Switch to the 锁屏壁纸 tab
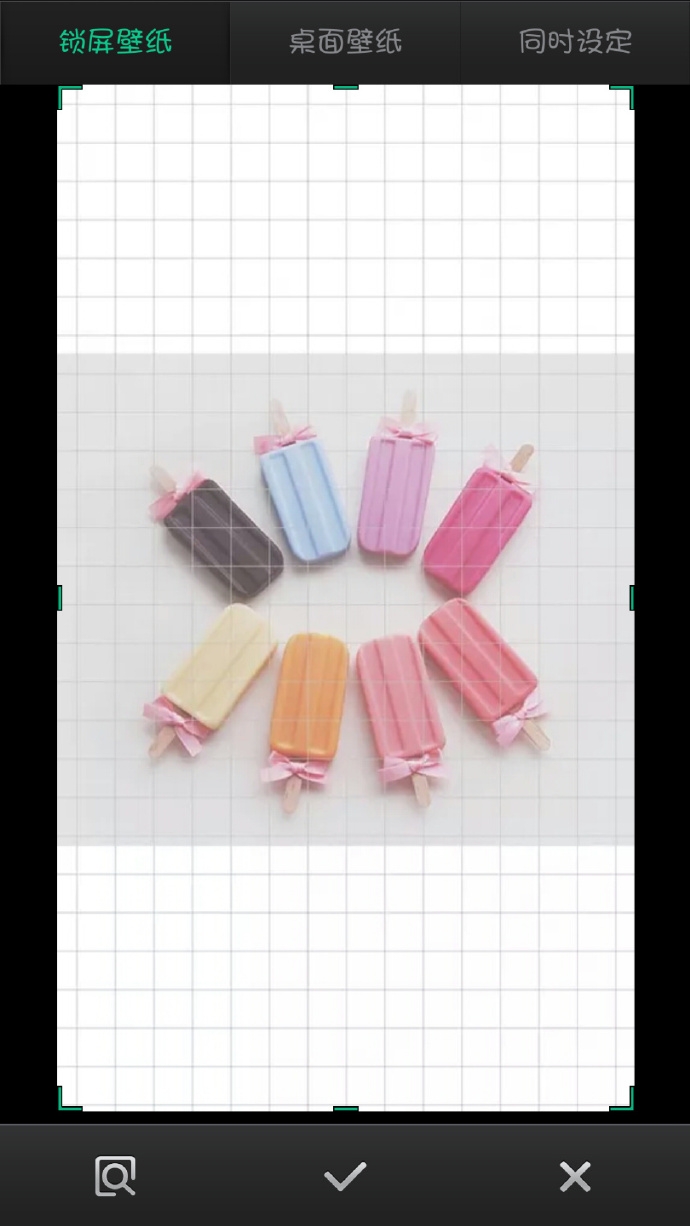 click(x=115, y=42)
